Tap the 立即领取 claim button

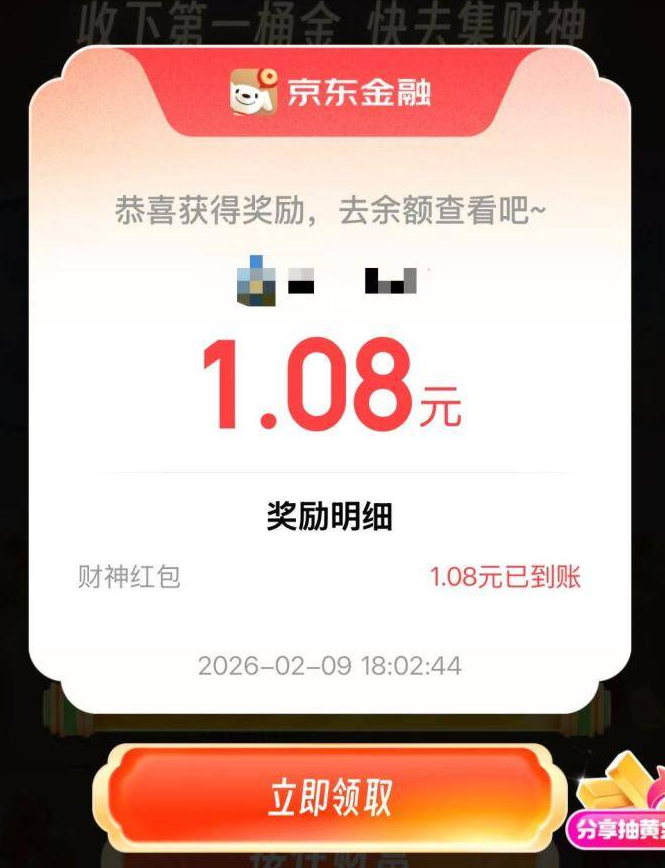[330, 797]
